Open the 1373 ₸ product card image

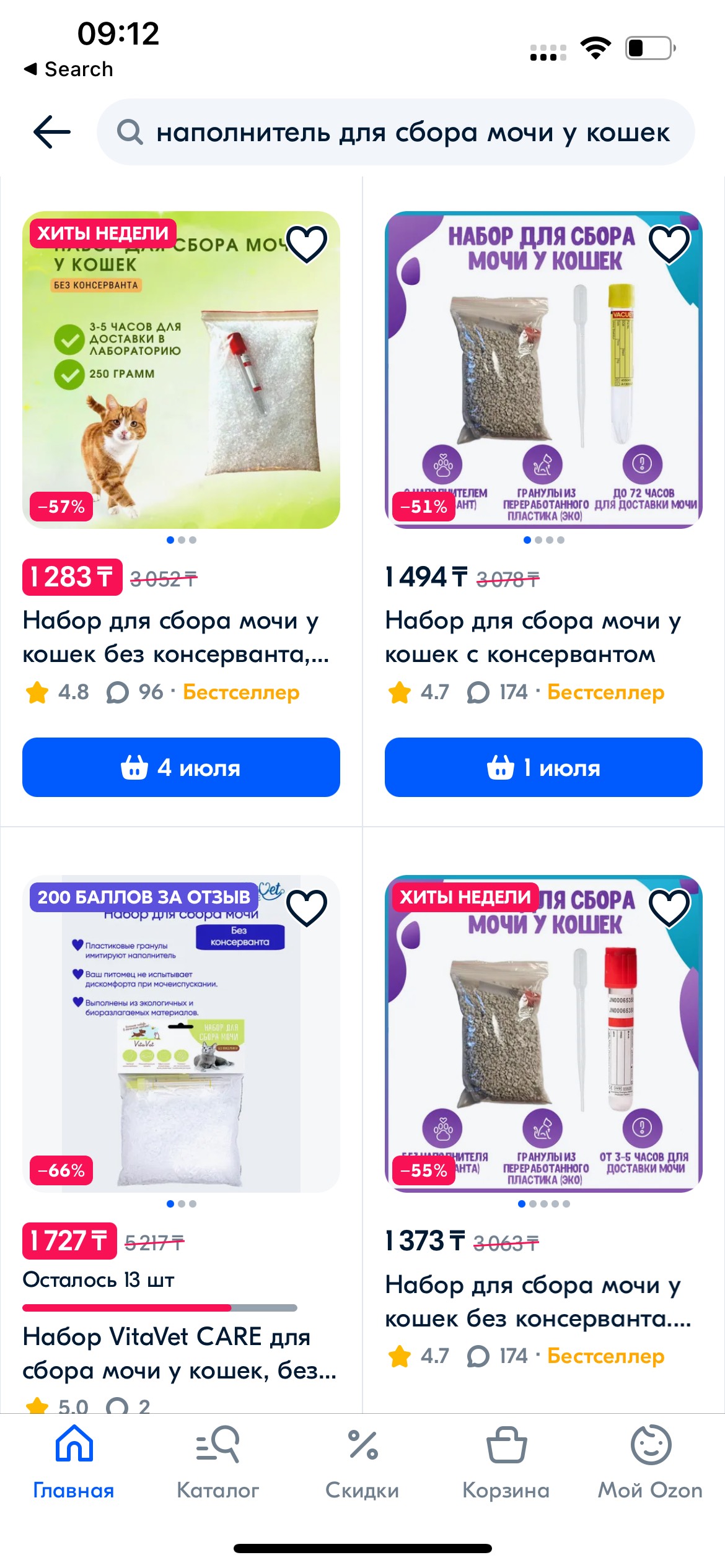(x=543, y=1034)
